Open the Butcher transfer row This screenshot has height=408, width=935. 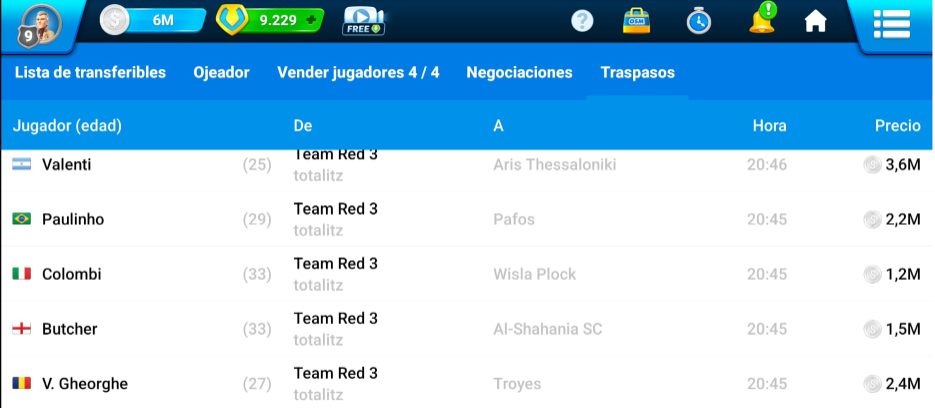tap(467, 329)
